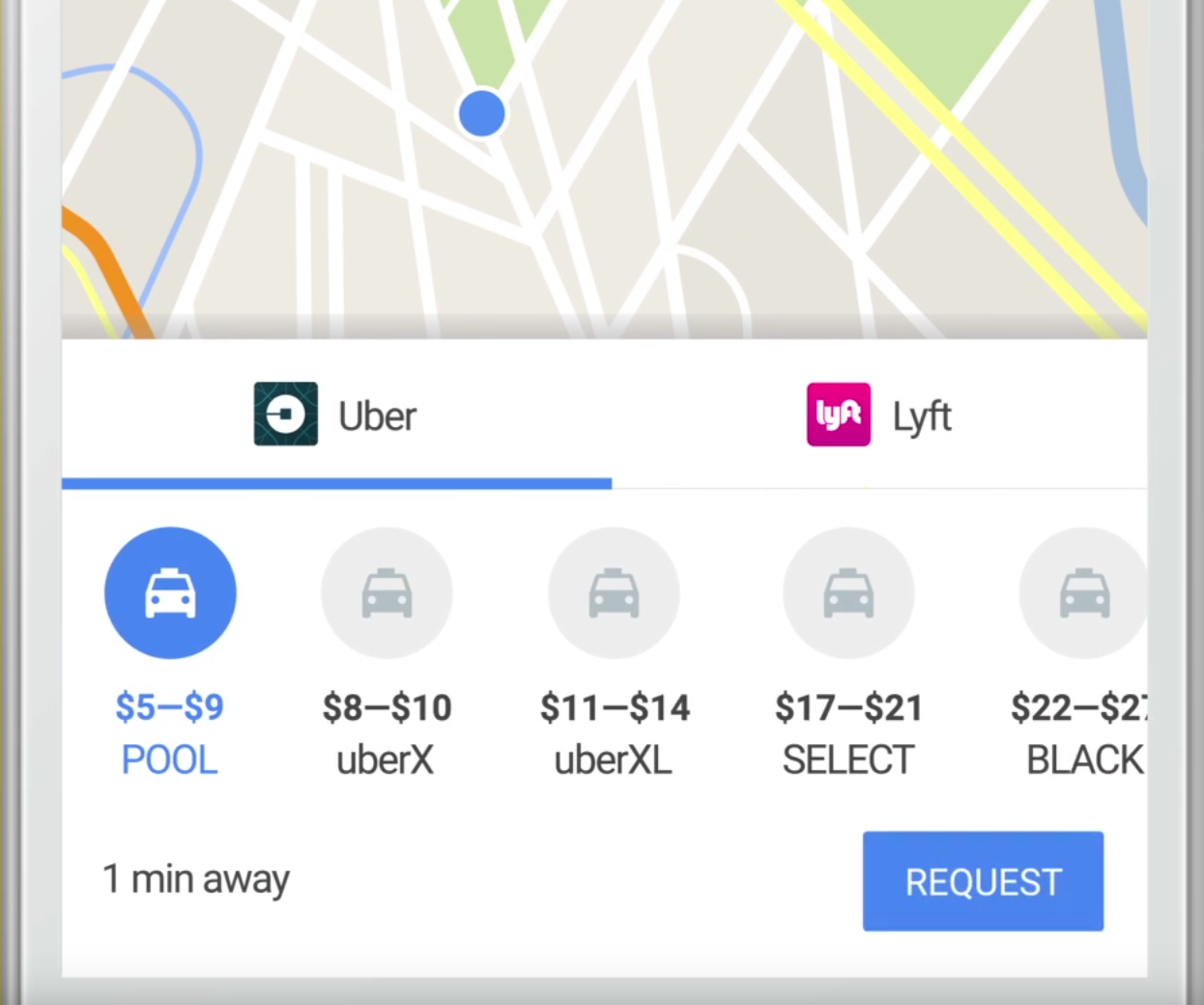Pick the uberXL ride for $11–$14
Screen dimensions: 1204x1005
pos(614,593)
